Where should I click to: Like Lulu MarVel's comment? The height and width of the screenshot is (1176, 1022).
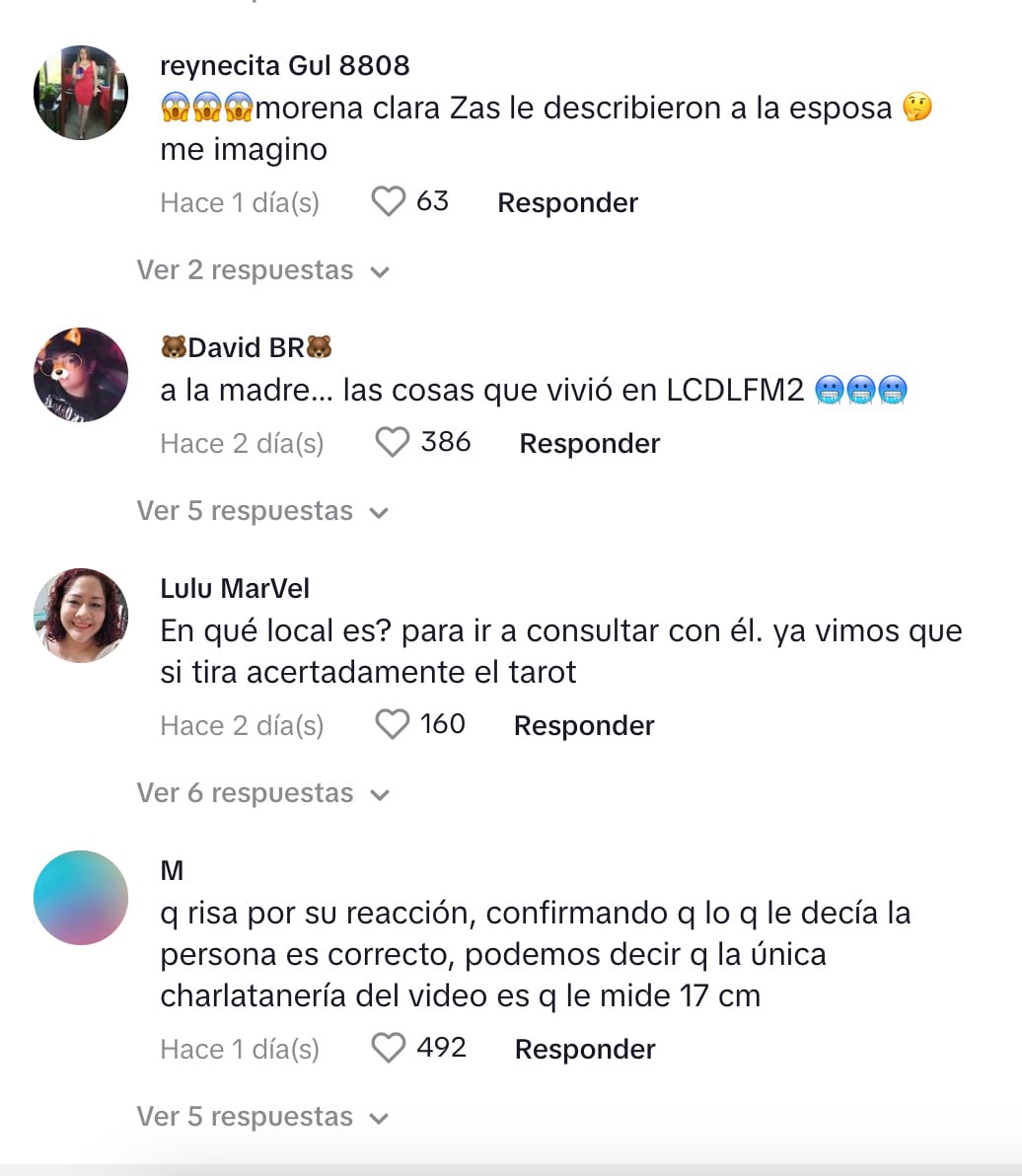coord(393,724)
